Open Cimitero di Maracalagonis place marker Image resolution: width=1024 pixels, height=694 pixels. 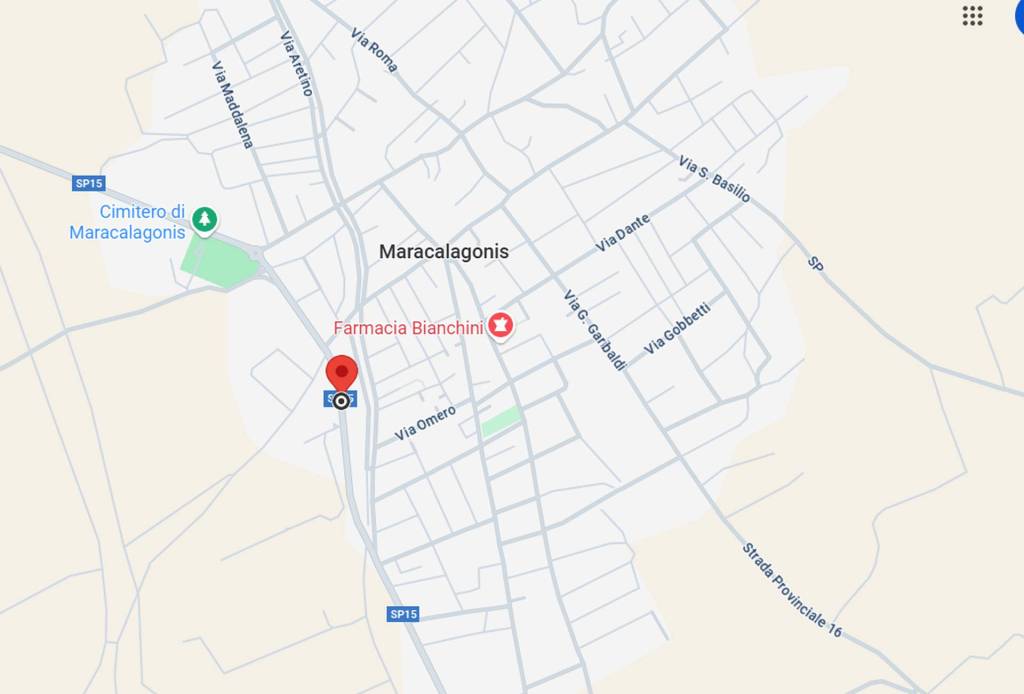[x=205, y=219]
